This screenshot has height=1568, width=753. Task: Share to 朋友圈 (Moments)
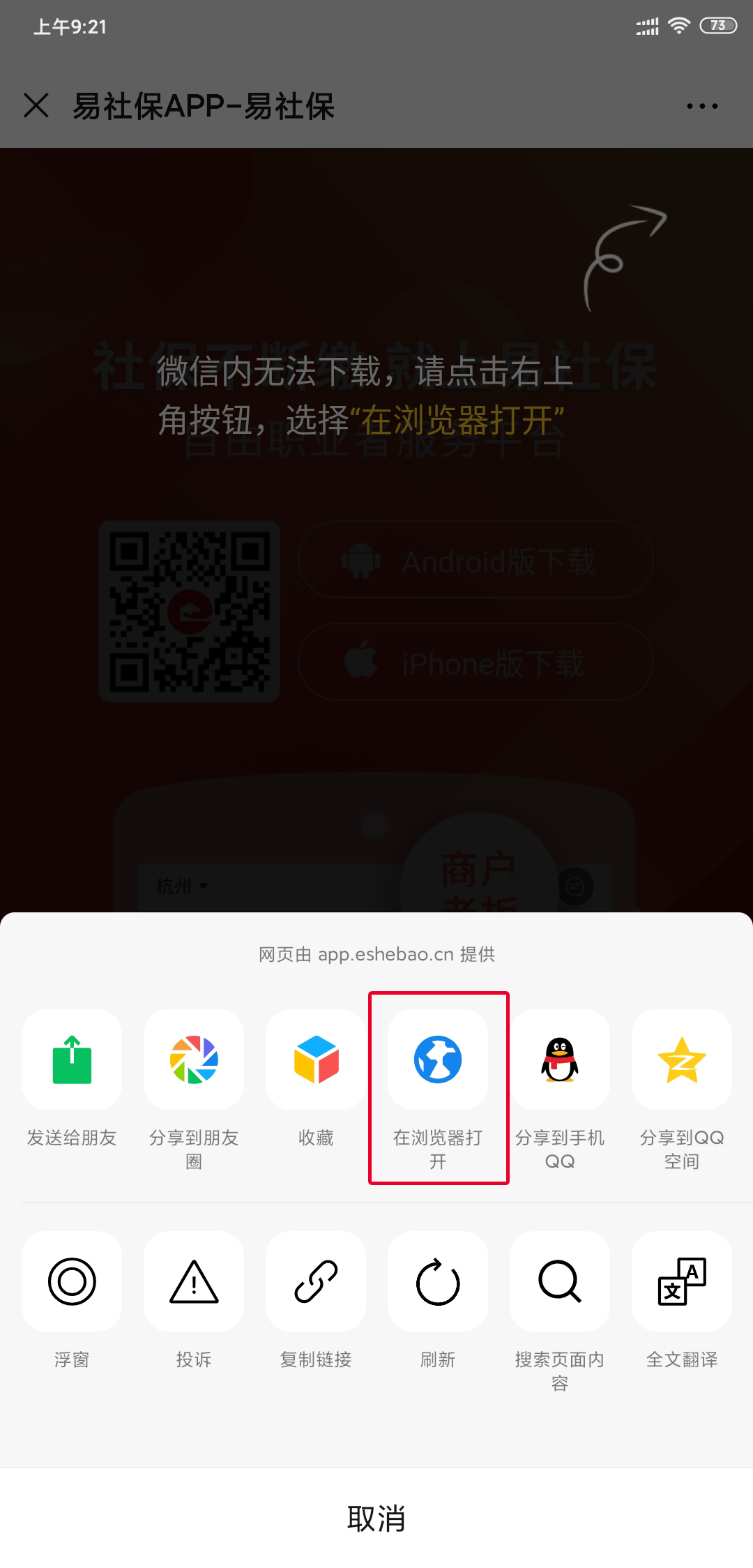pos(194,1060)
